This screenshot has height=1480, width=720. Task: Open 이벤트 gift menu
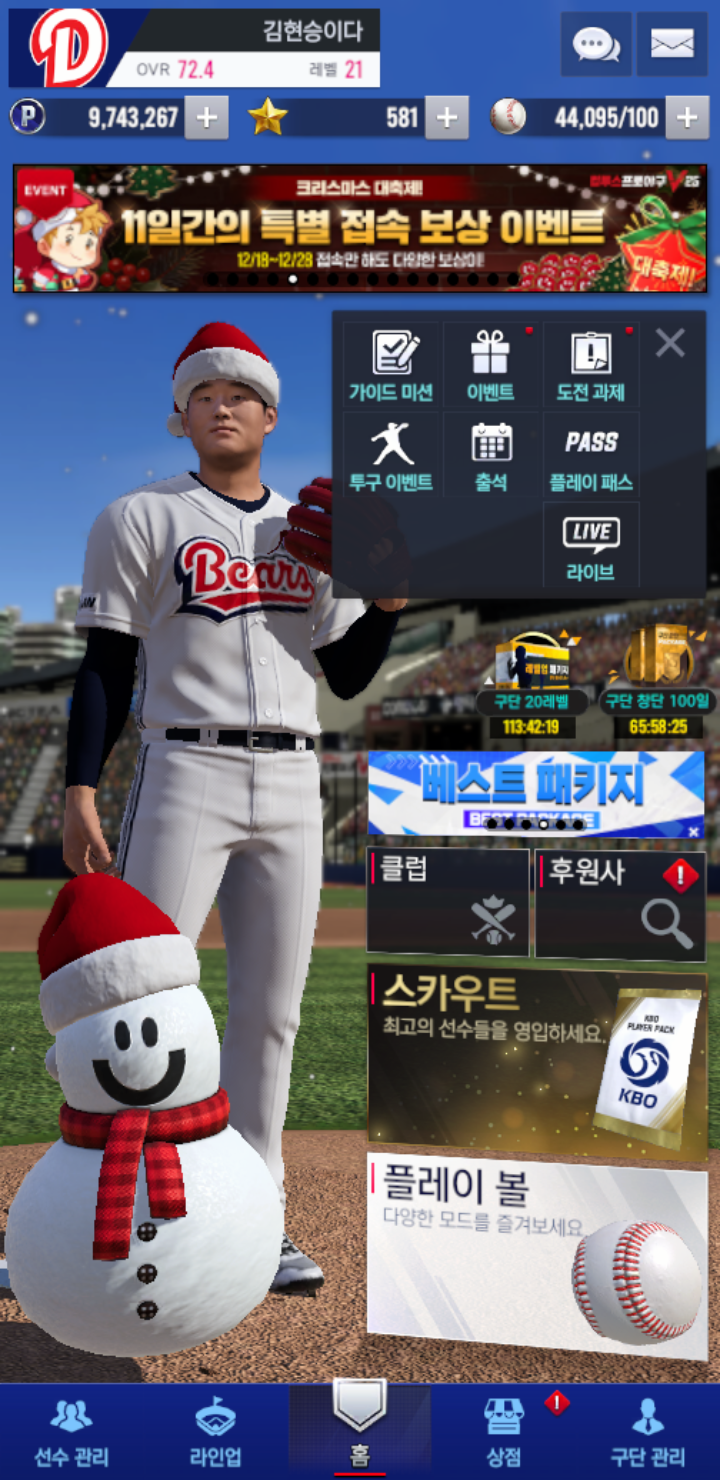pyautogui.click(x=490, y=366)
